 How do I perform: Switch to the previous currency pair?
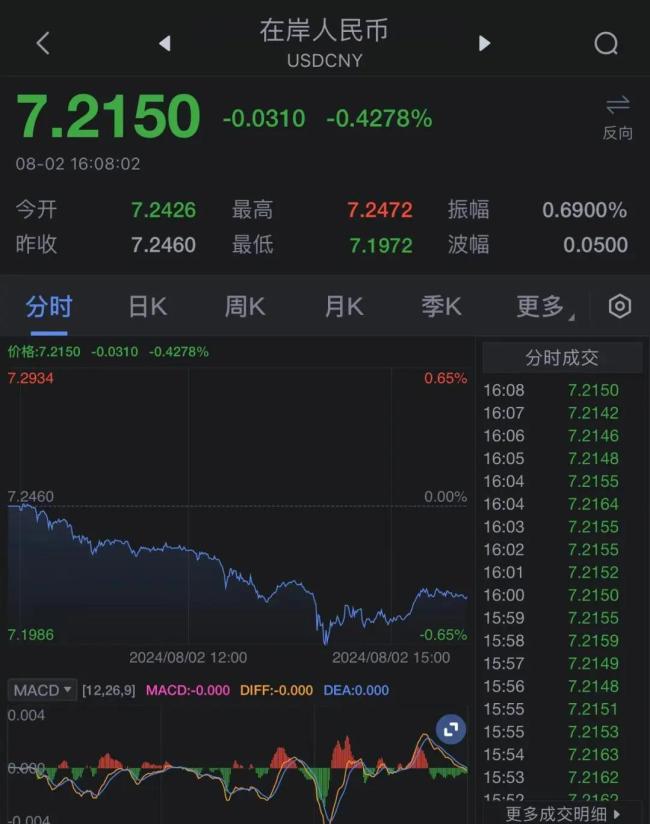tap(165, 43)
